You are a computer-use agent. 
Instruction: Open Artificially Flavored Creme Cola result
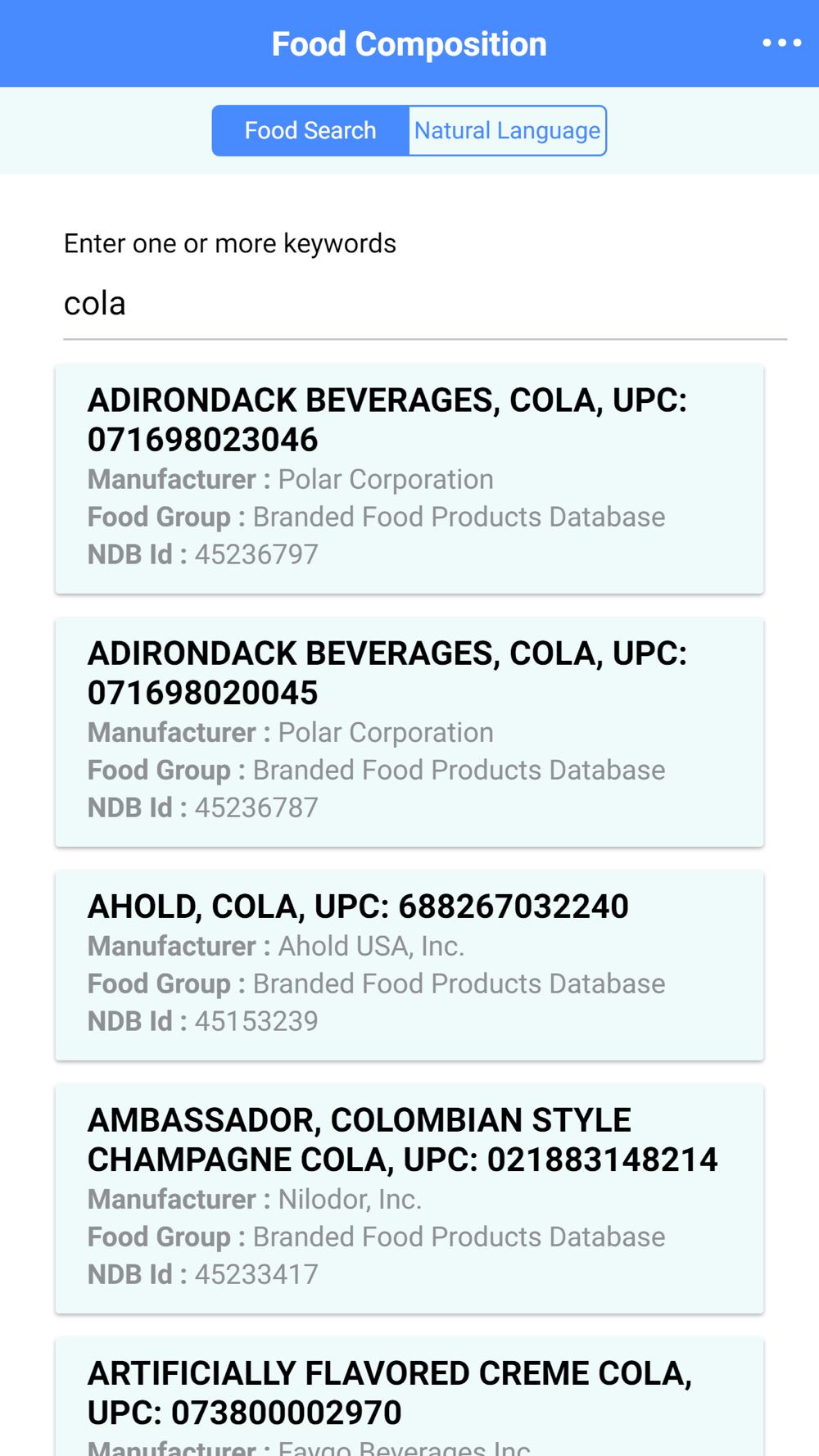click(x=409, y=1397)
